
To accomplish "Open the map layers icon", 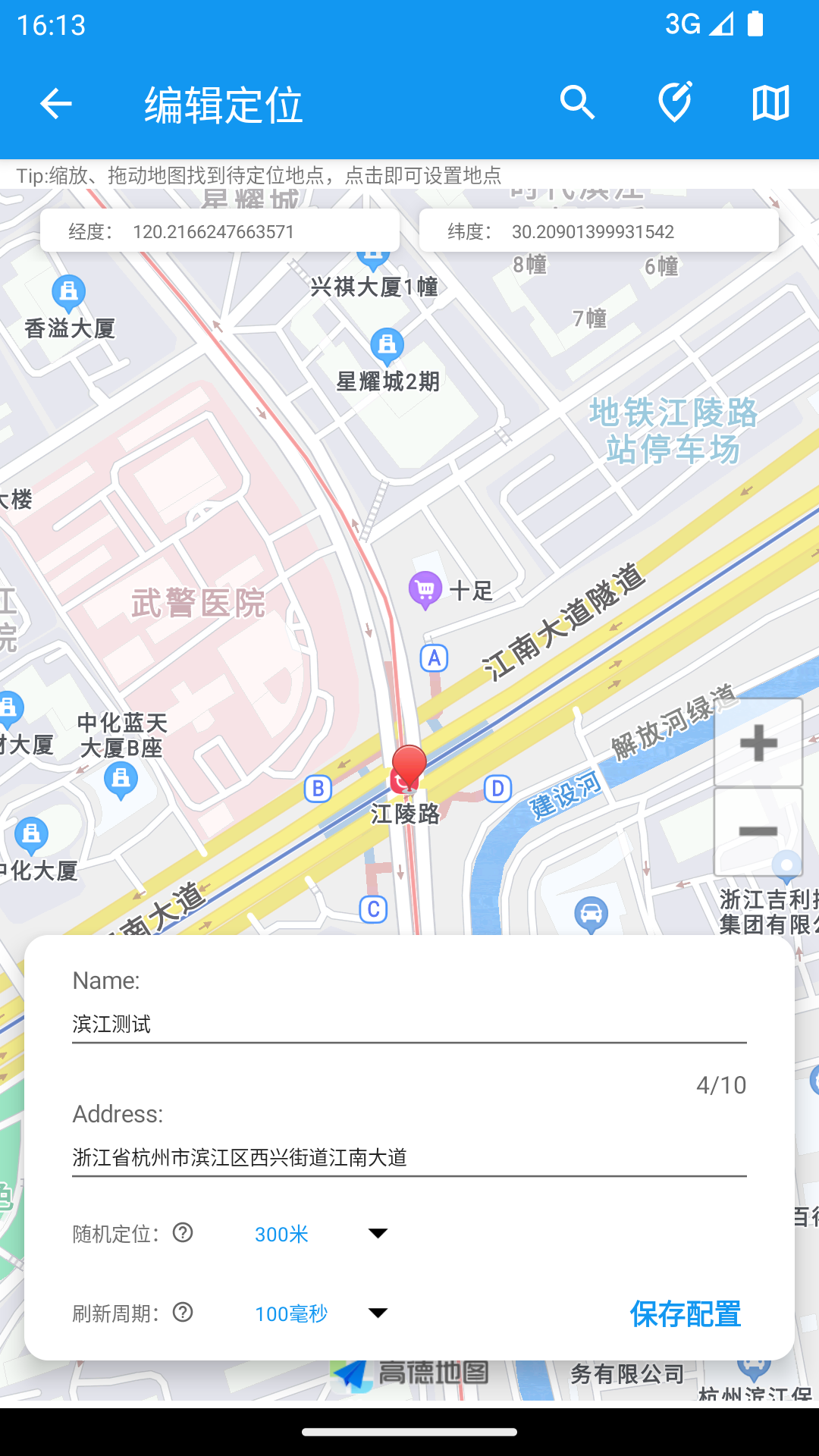I will point(770,103).
